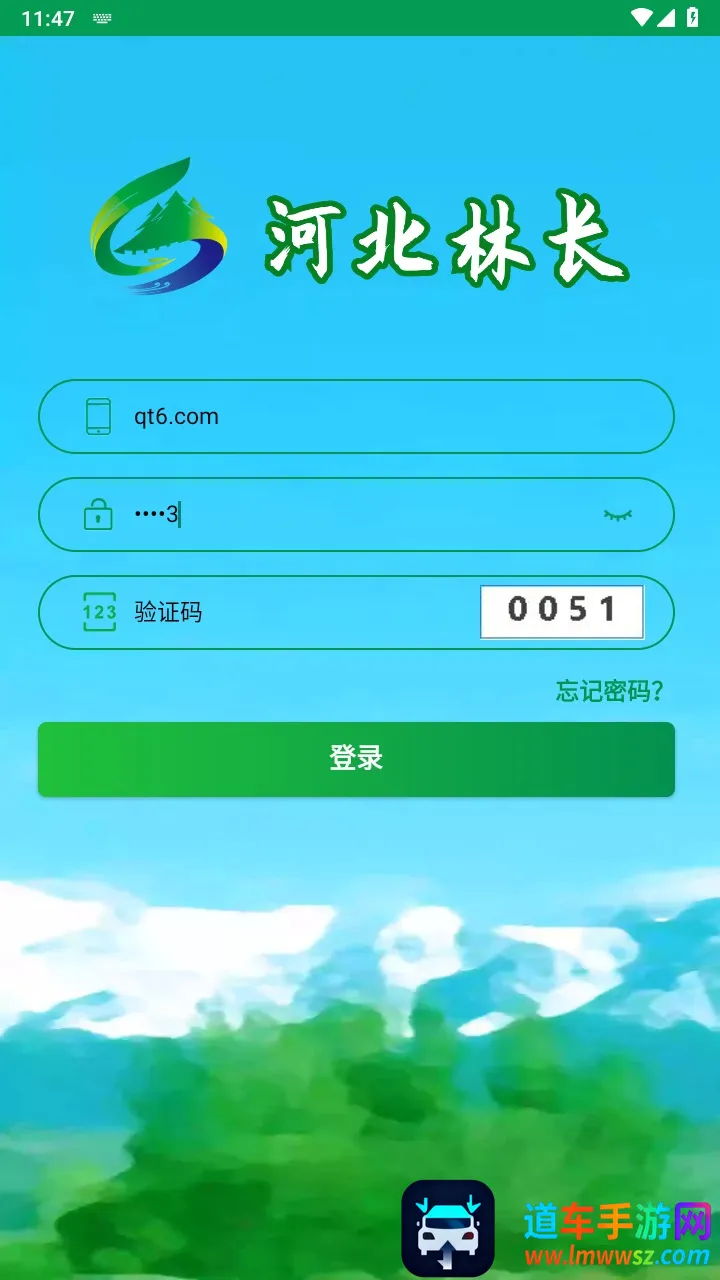
Task: Open the 忘记密码? forgot password link
Action: 609,691
